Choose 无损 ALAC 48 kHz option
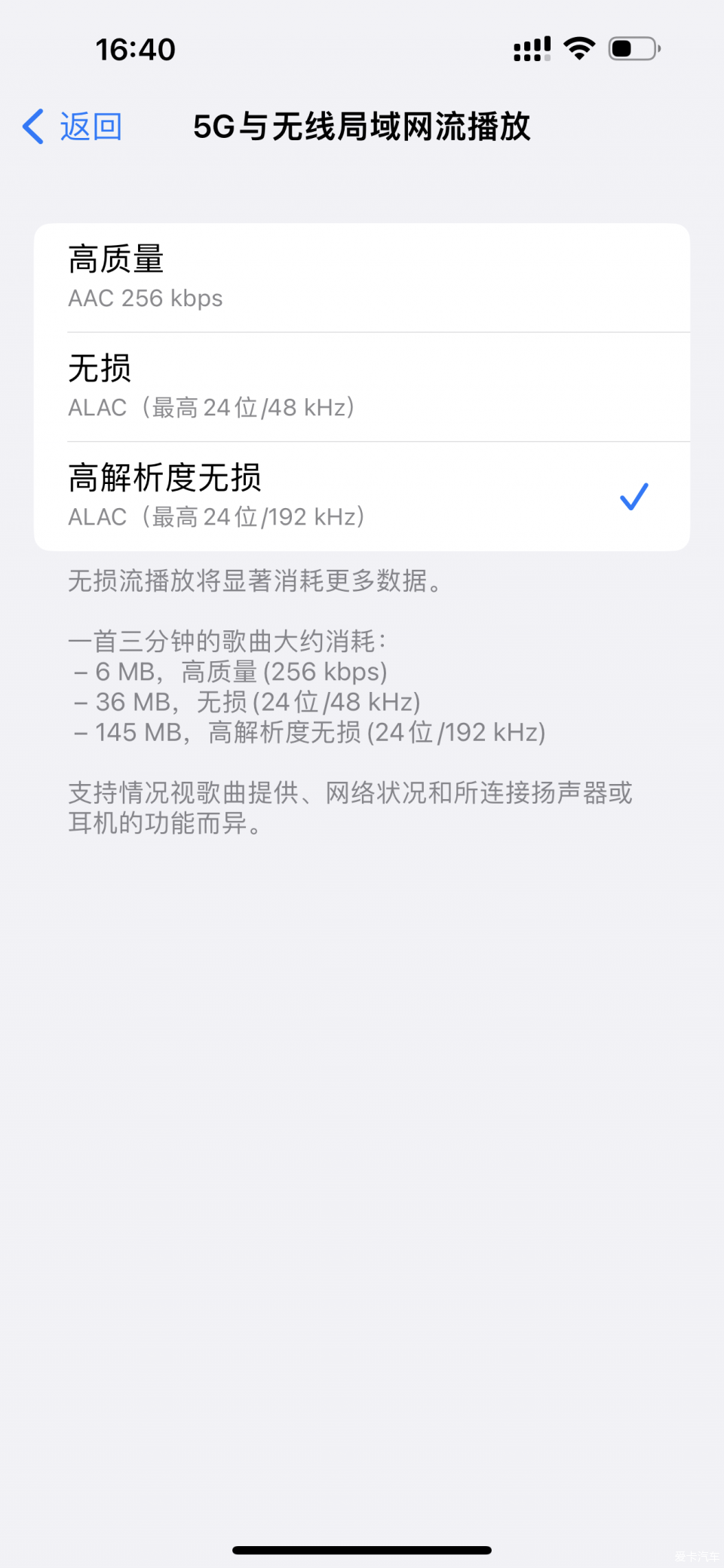The height and width of the screenshot is (1568, 724). [362, 387]
